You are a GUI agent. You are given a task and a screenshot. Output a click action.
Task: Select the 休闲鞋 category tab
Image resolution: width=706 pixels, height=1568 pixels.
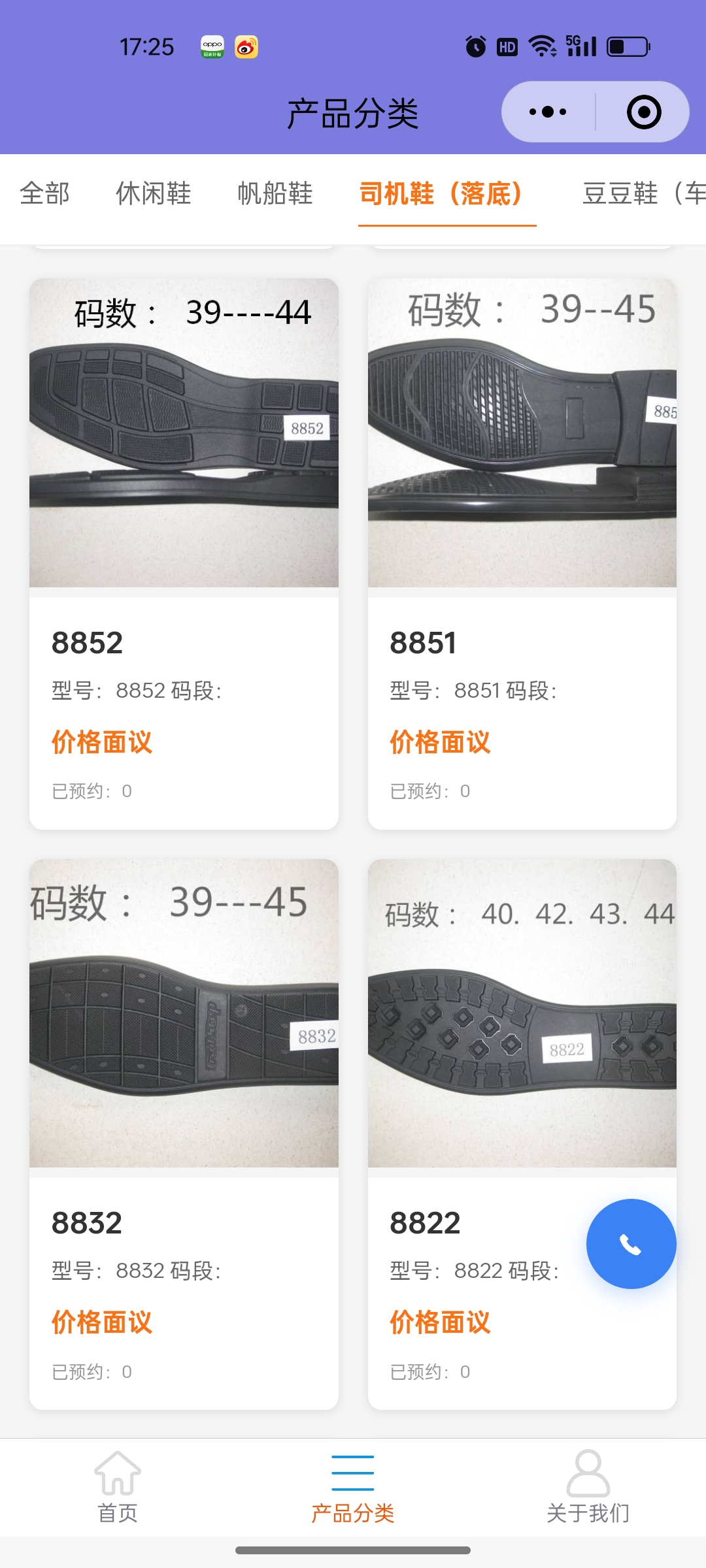pos(154,193)
